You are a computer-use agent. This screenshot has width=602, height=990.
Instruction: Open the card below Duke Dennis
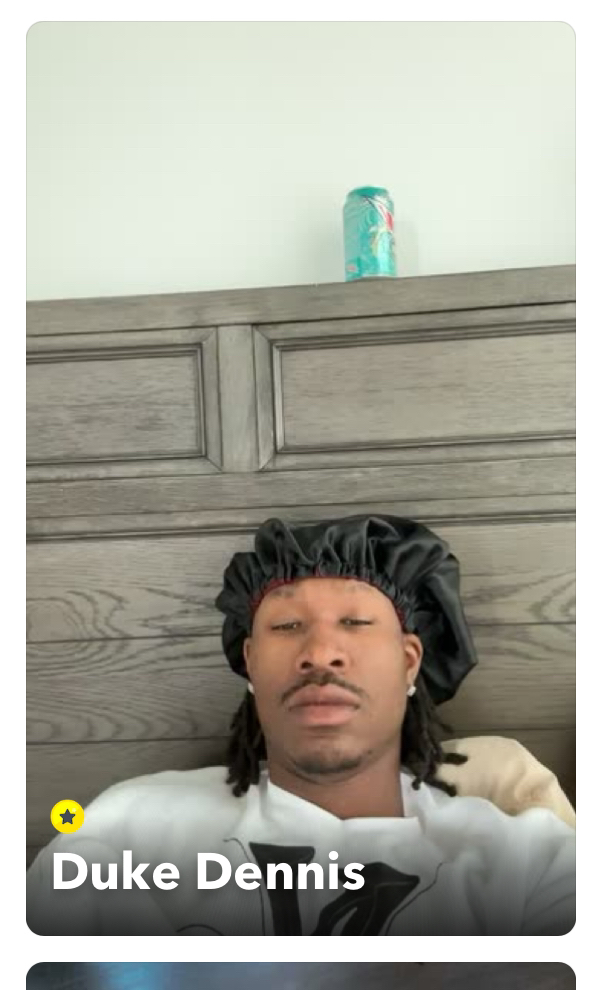tap(301, 976)
